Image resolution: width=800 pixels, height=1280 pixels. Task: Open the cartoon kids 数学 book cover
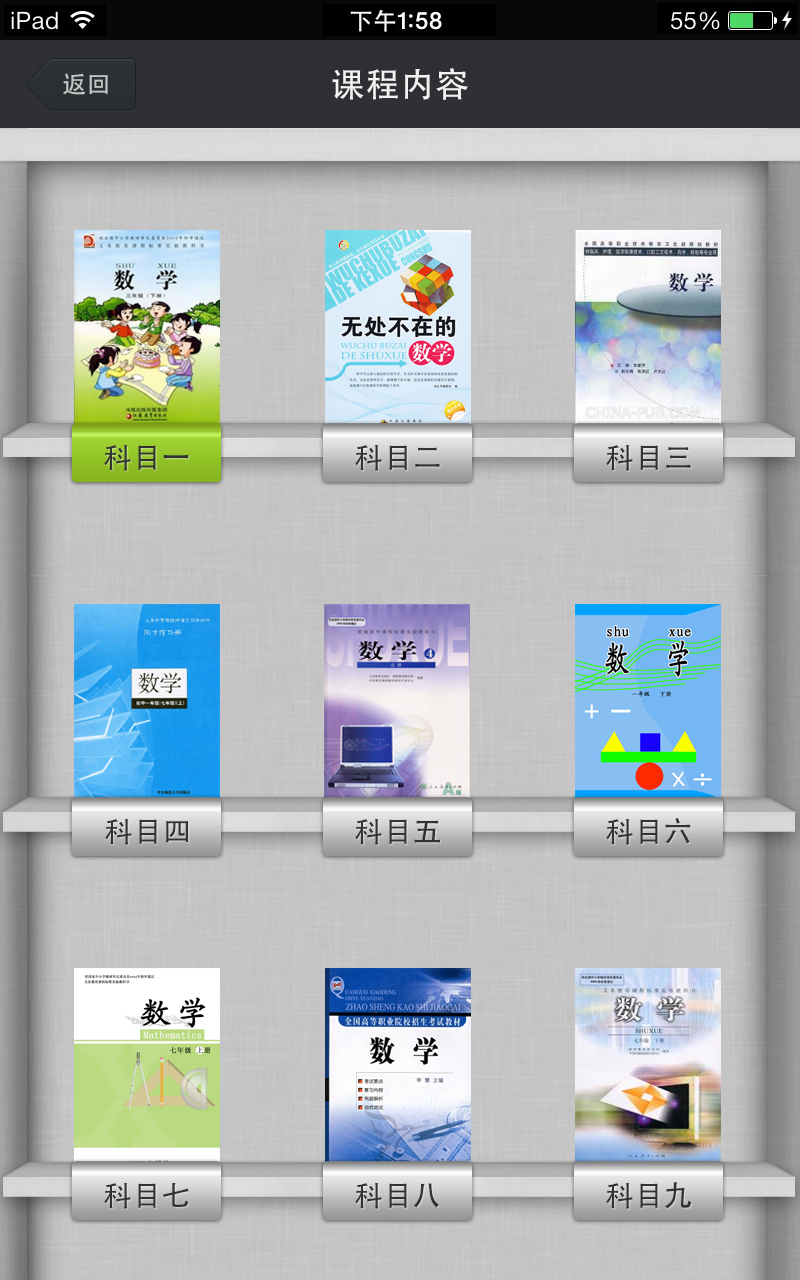(146, 326)
